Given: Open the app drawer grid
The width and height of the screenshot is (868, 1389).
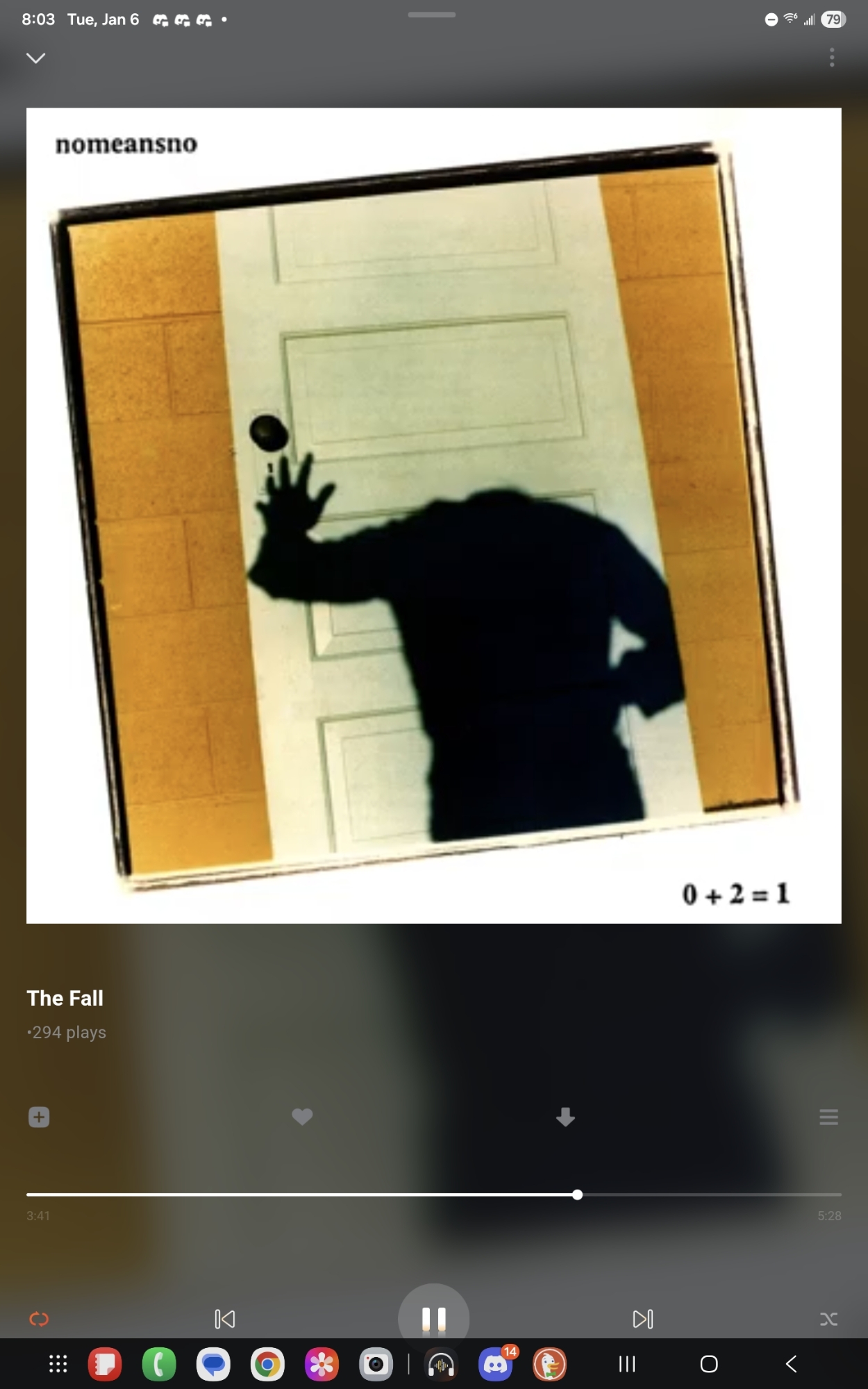Looking at the screenshot, I should click(x=58, y=1364).
